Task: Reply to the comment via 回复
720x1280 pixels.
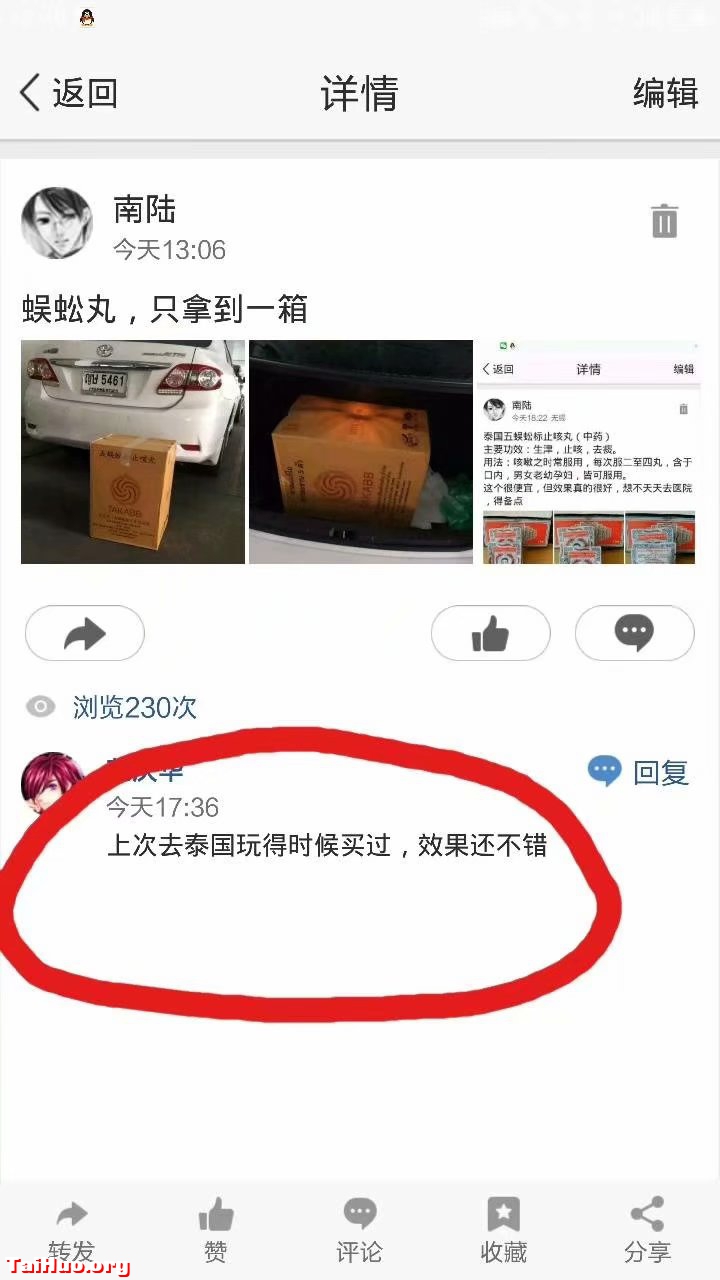Action: point(639,772)
